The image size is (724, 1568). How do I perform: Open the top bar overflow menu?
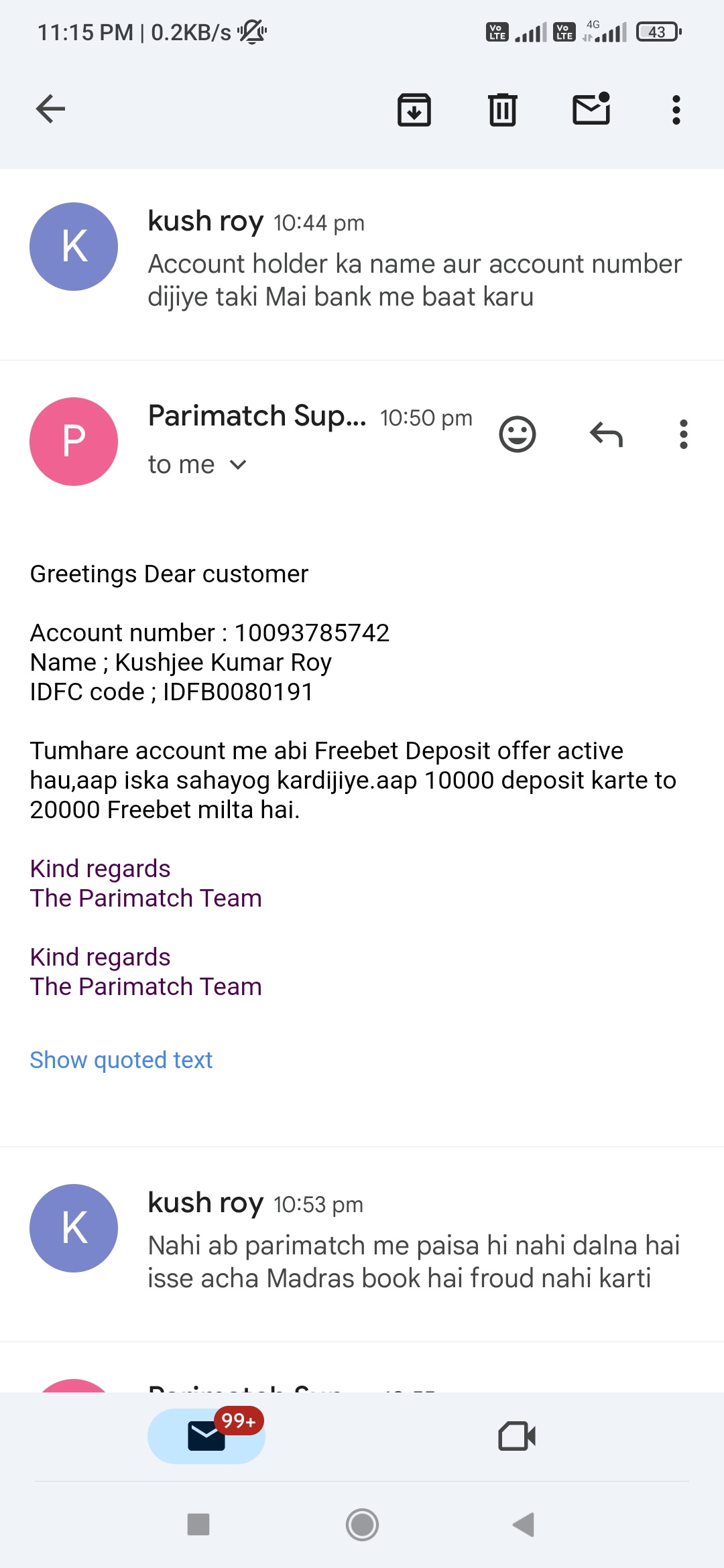point(676,110)
